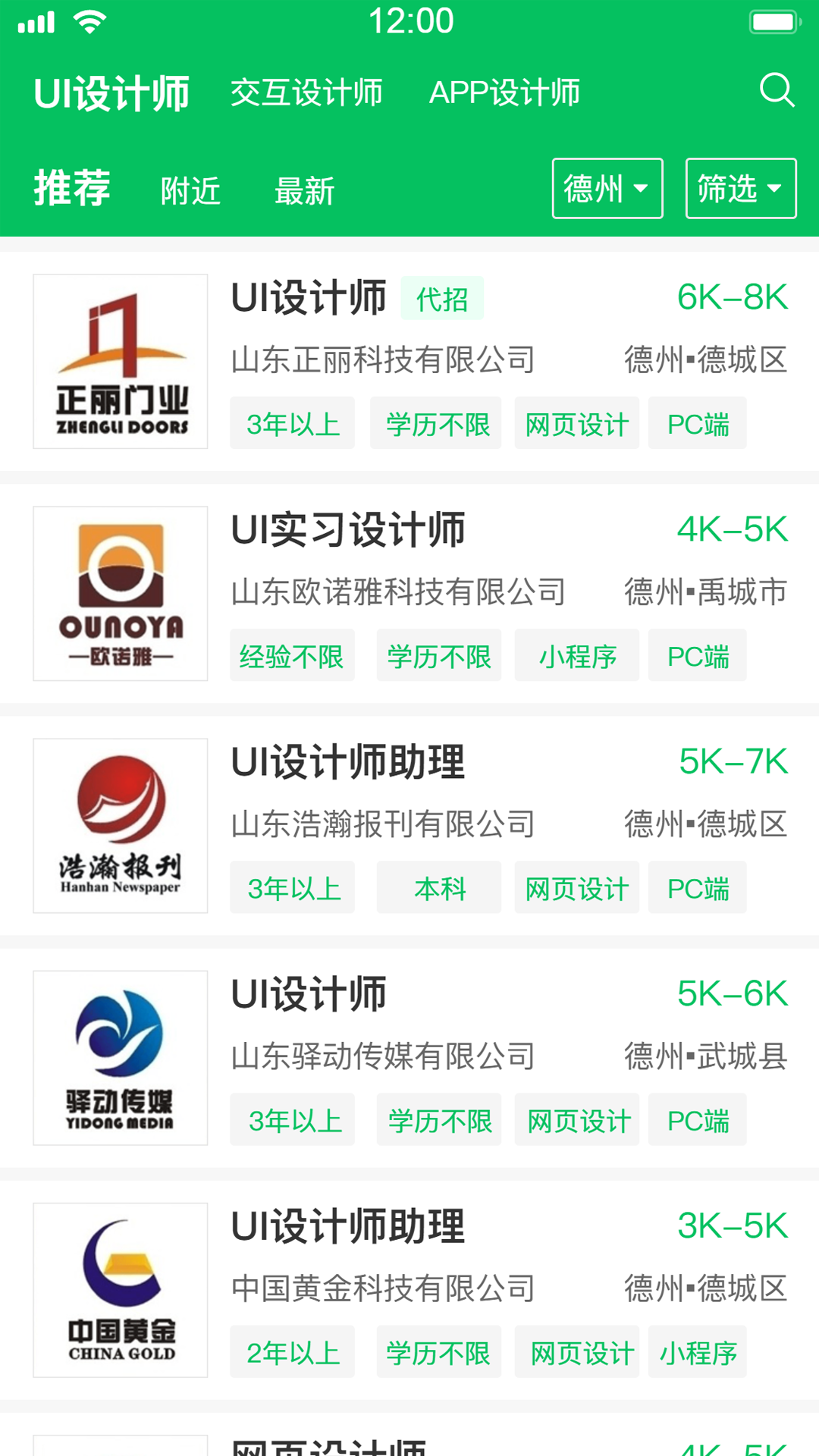819x1456 pixels.
Task: Open the 山东正丽科技有限公司 job posting
Action: [x=409, y=361]
